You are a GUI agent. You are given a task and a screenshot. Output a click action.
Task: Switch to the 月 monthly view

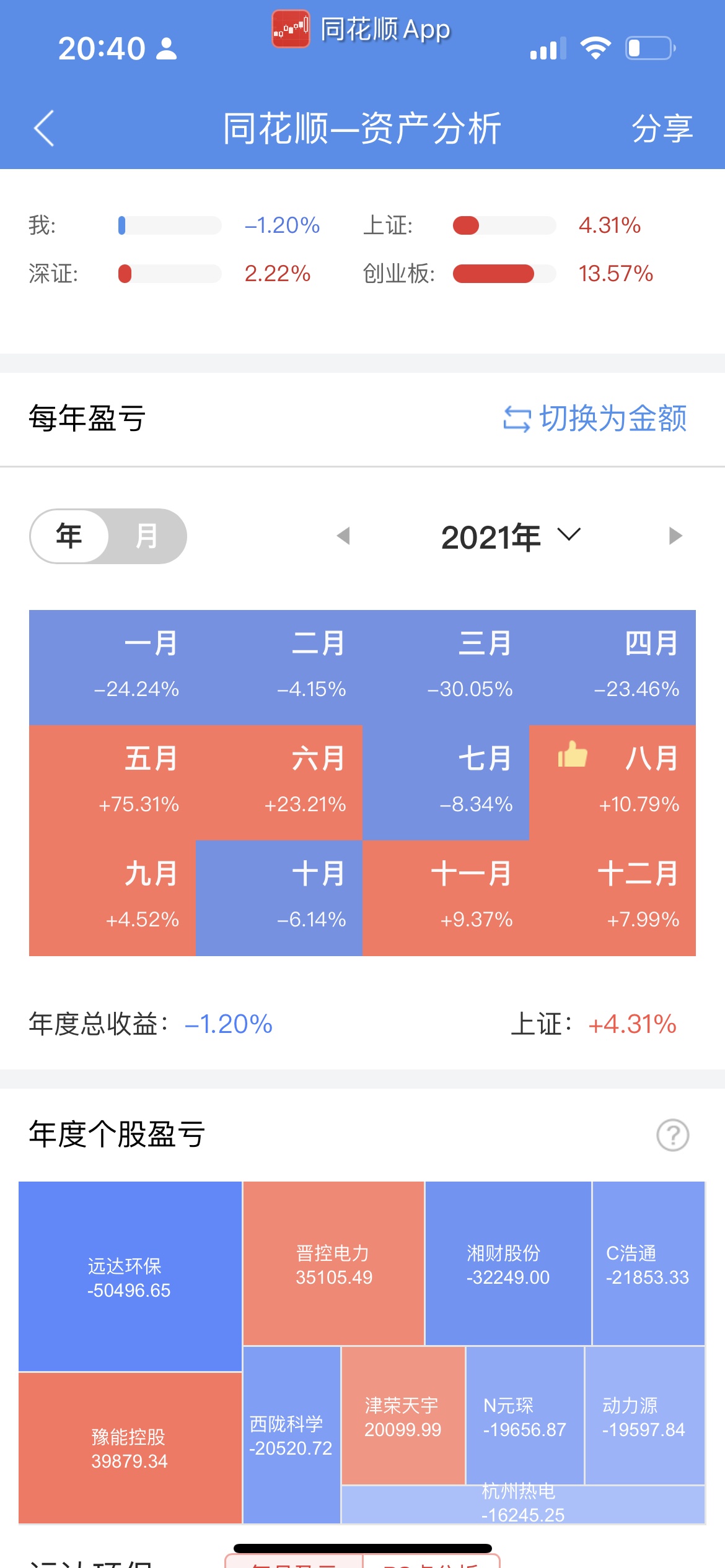coord(146,536)
